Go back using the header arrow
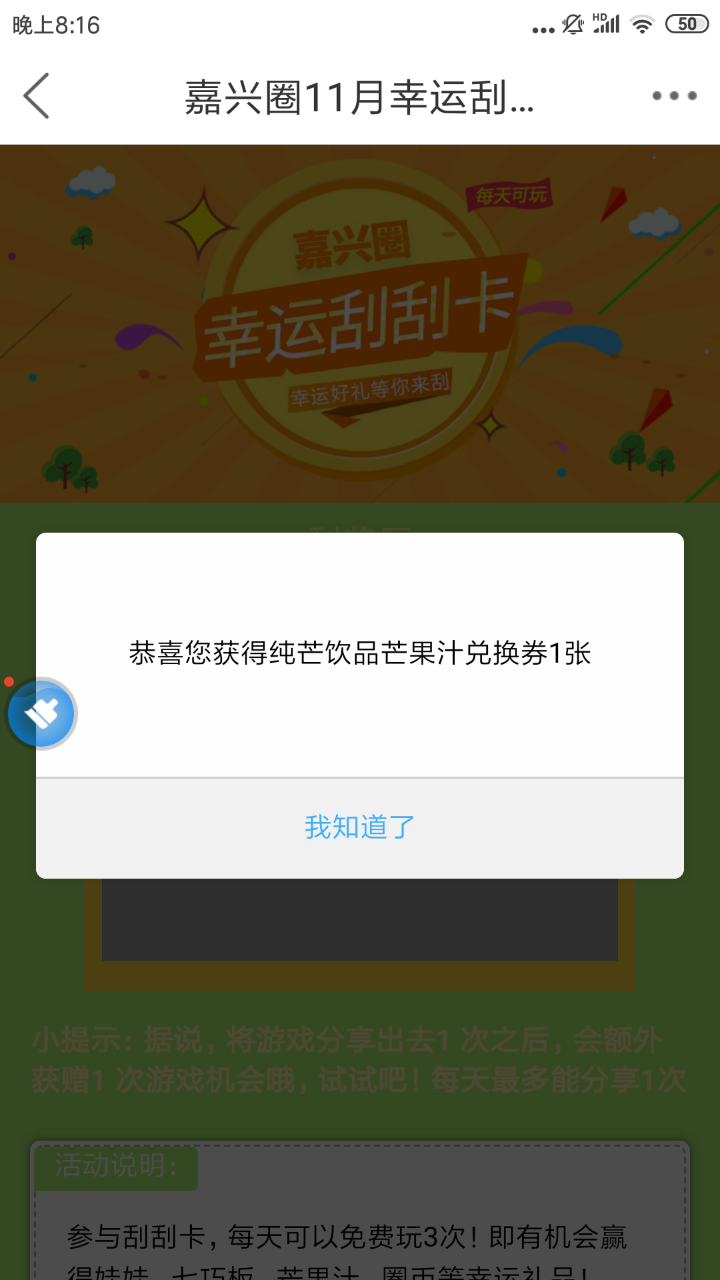Viewport: 720px width, 1280px height. pos(37,96)
